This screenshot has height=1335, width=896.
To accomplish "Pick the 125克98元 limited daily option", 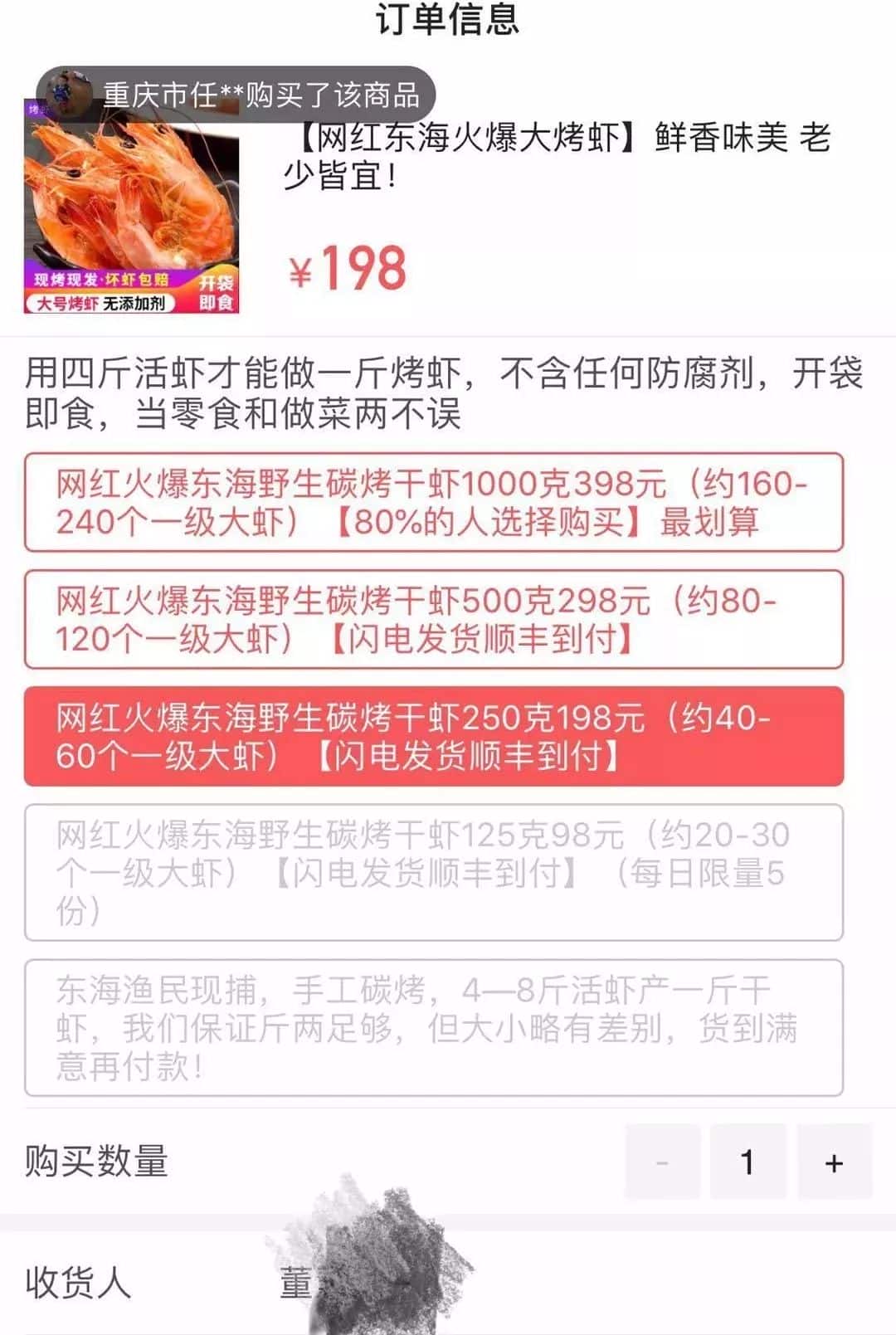I will pyautogui.click(x=433, y=872).
